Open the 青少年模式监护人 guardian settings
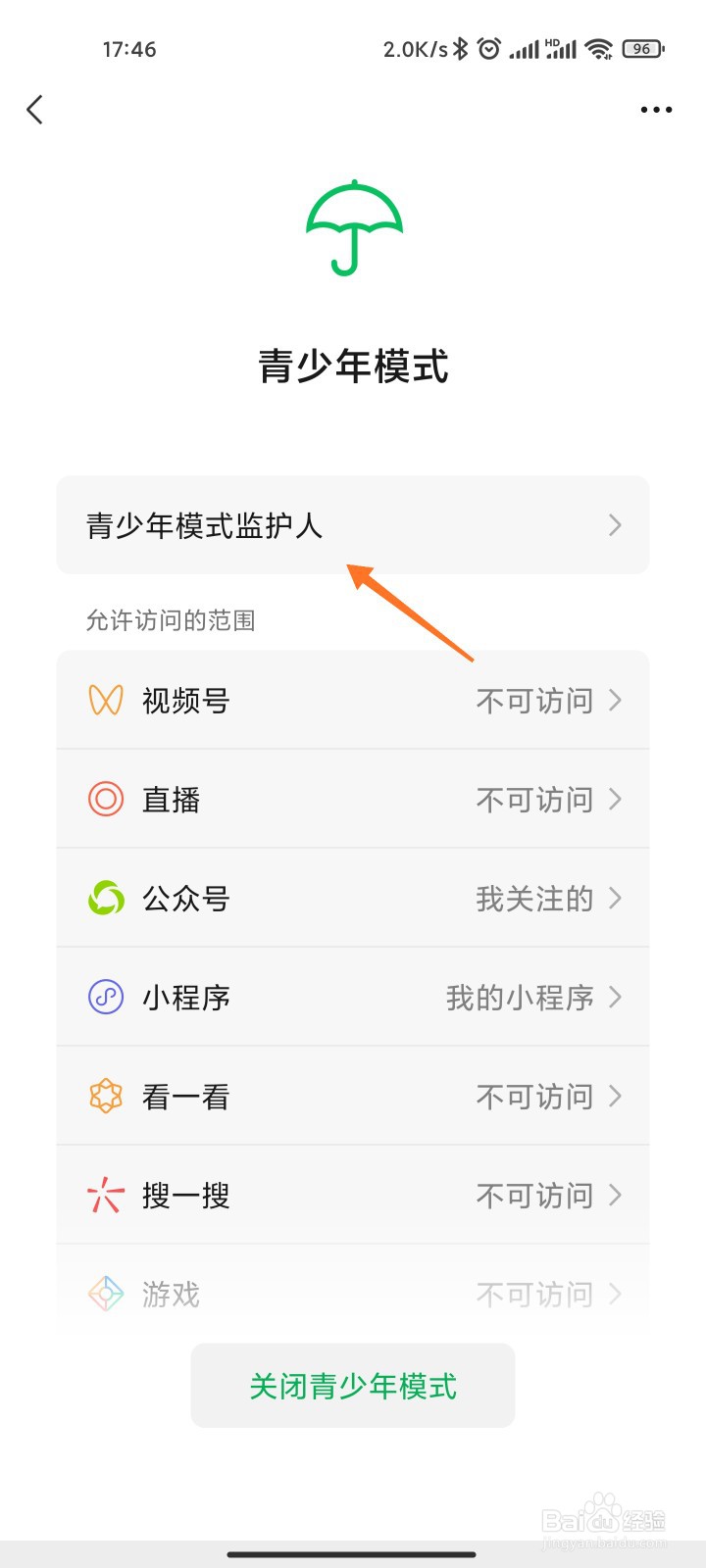The image size is (706, 1568). point(353,525)
